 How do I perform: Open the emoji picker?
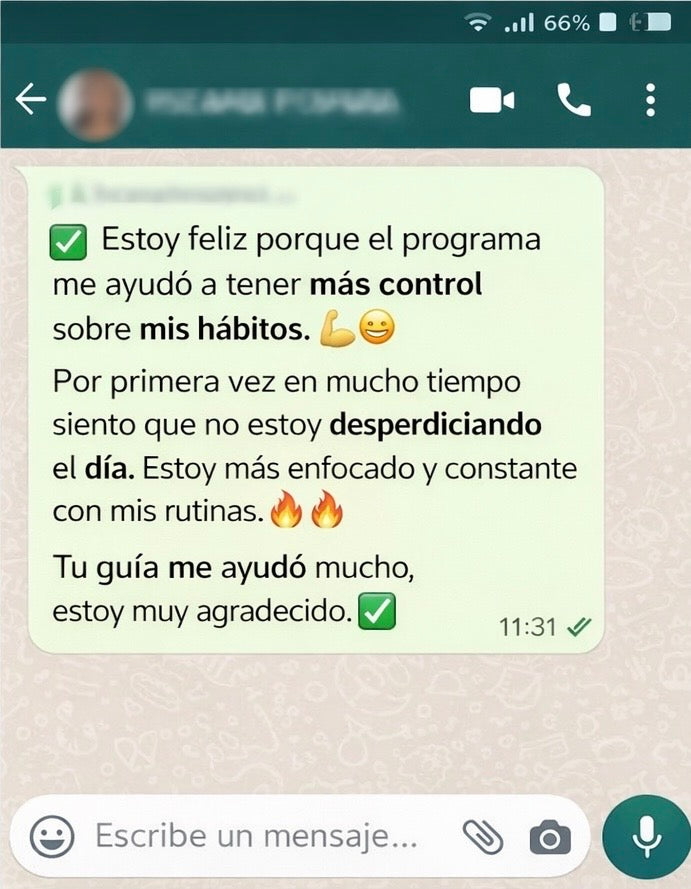point(52,836)
